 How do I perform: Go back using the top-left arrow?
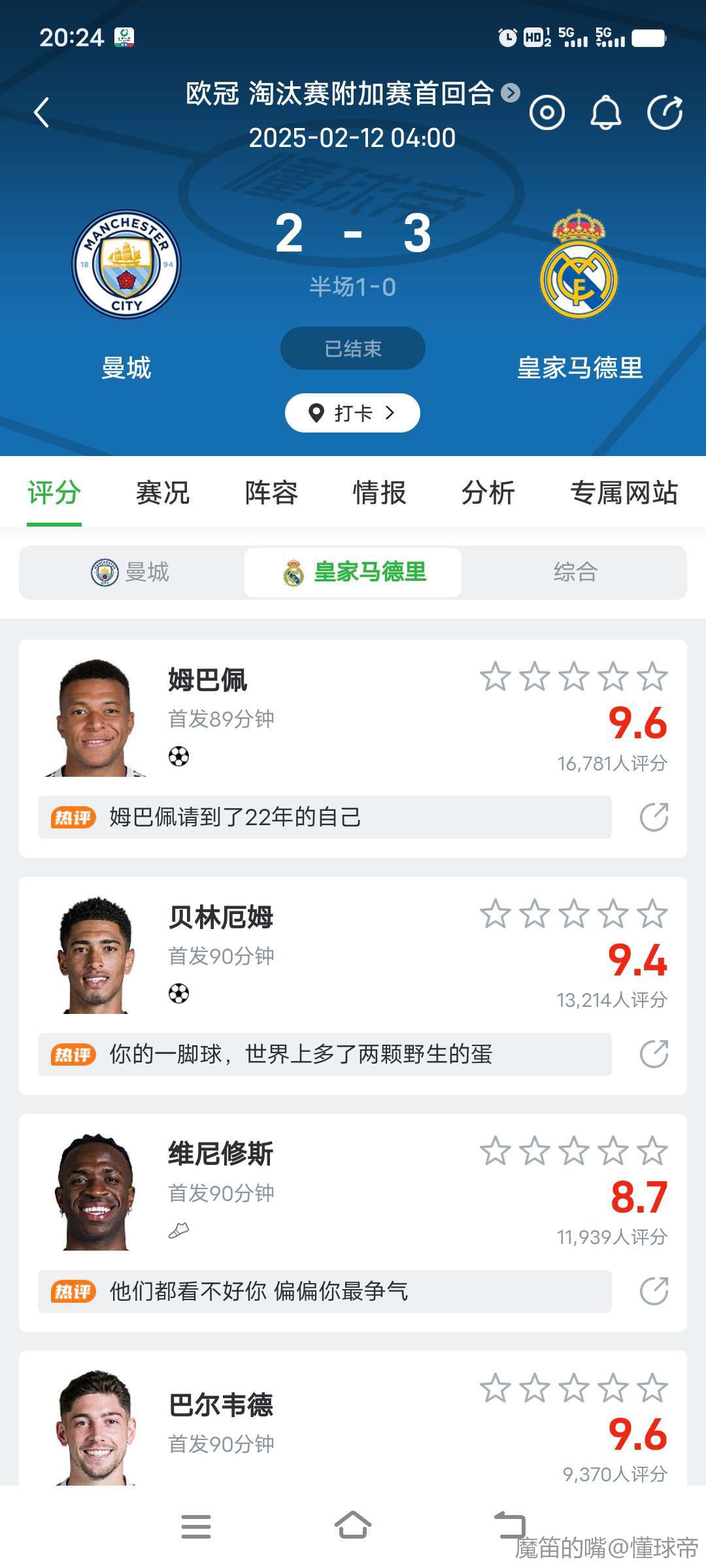(42, 112)
